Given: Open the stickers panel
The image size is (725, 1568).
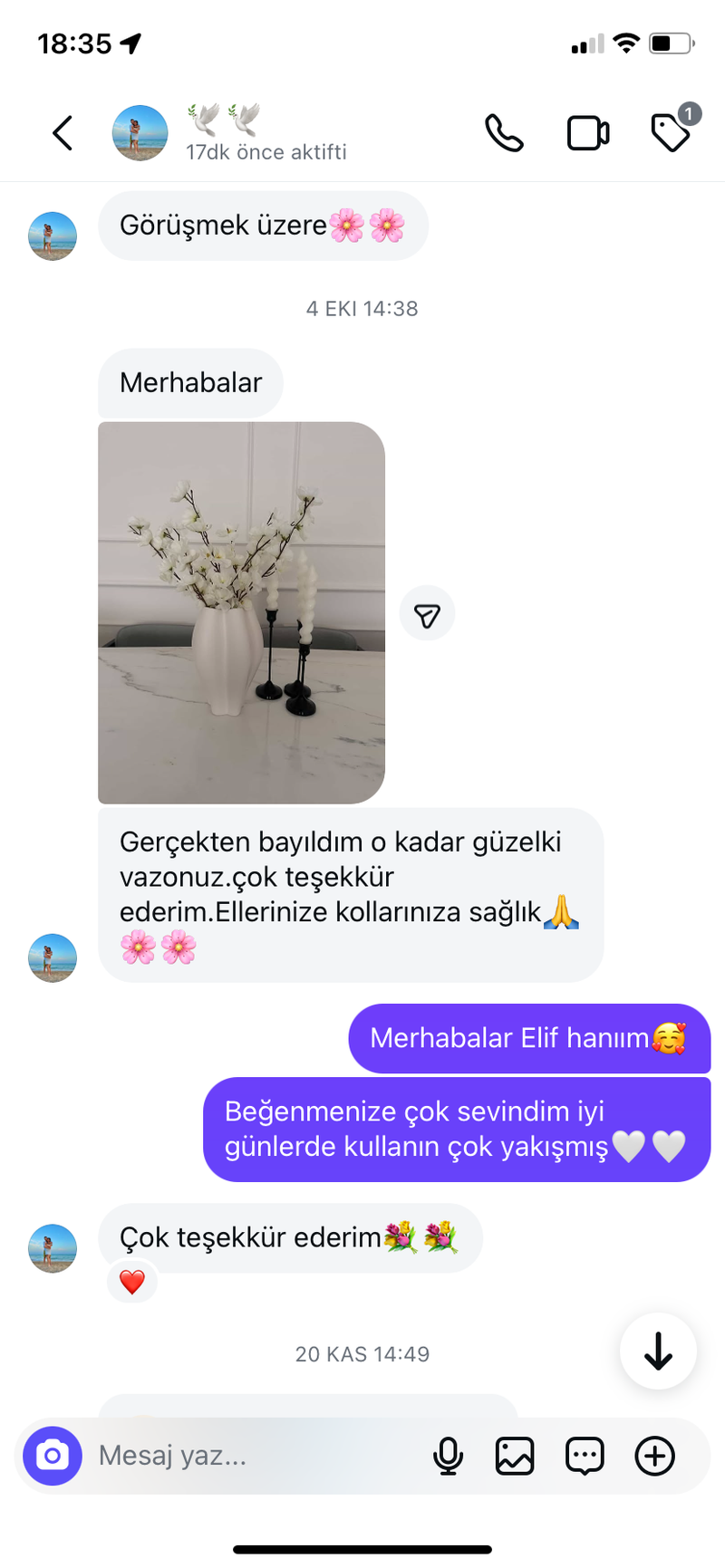Looking at the screenshot, I should click(x=585, y=1456).
